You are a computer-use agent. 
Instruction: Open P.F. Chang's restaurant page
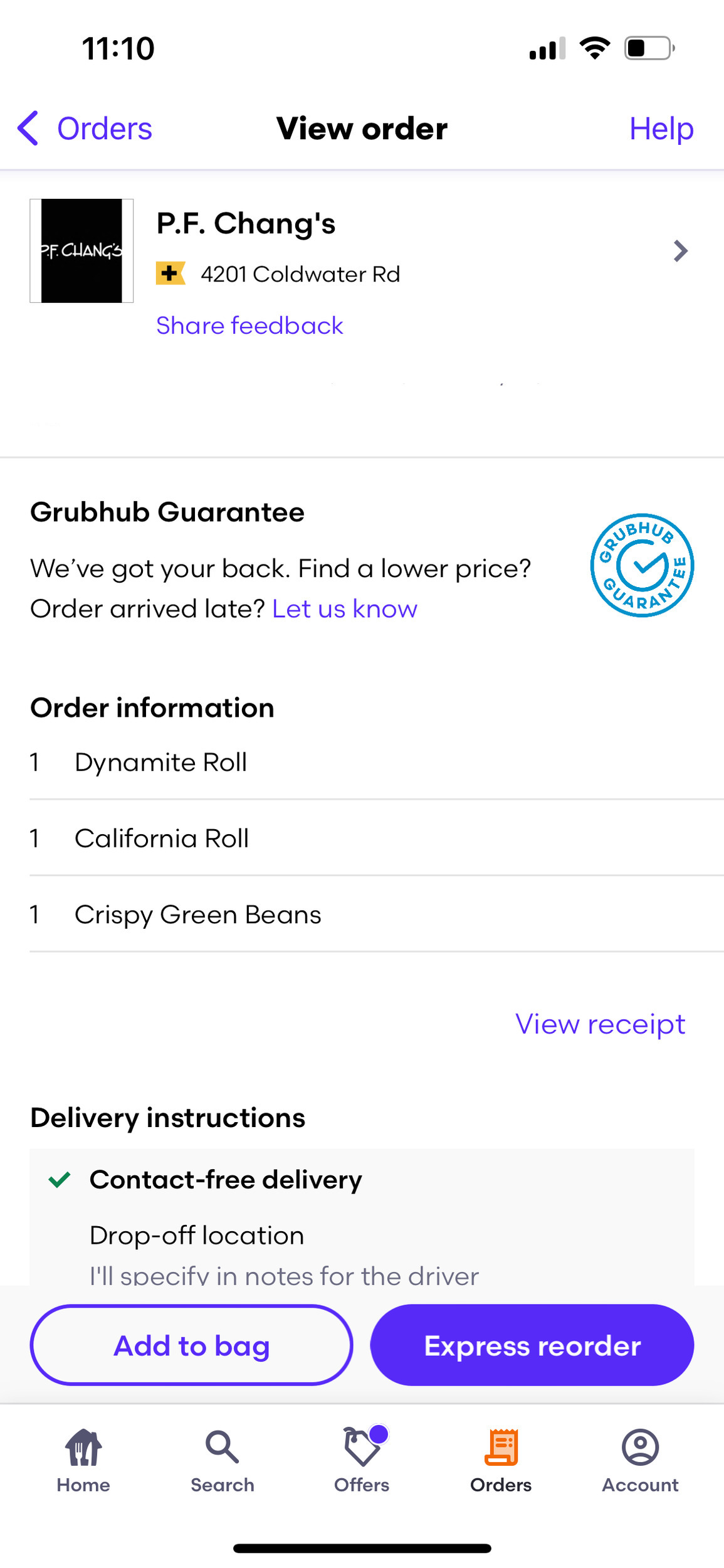click(679, 251)
